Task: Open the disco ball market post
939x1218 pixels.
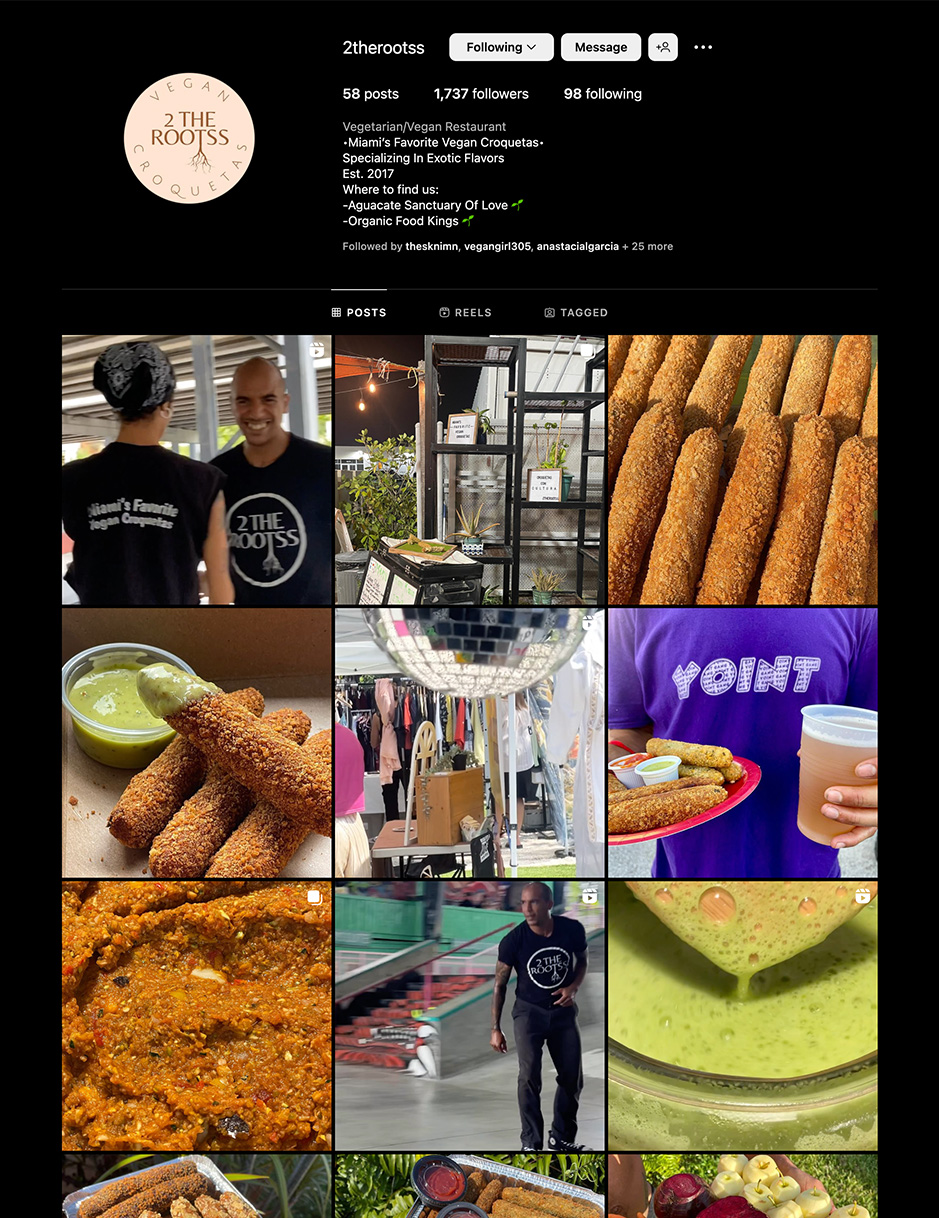Action: pyautogui.click(x=469, y=743)
